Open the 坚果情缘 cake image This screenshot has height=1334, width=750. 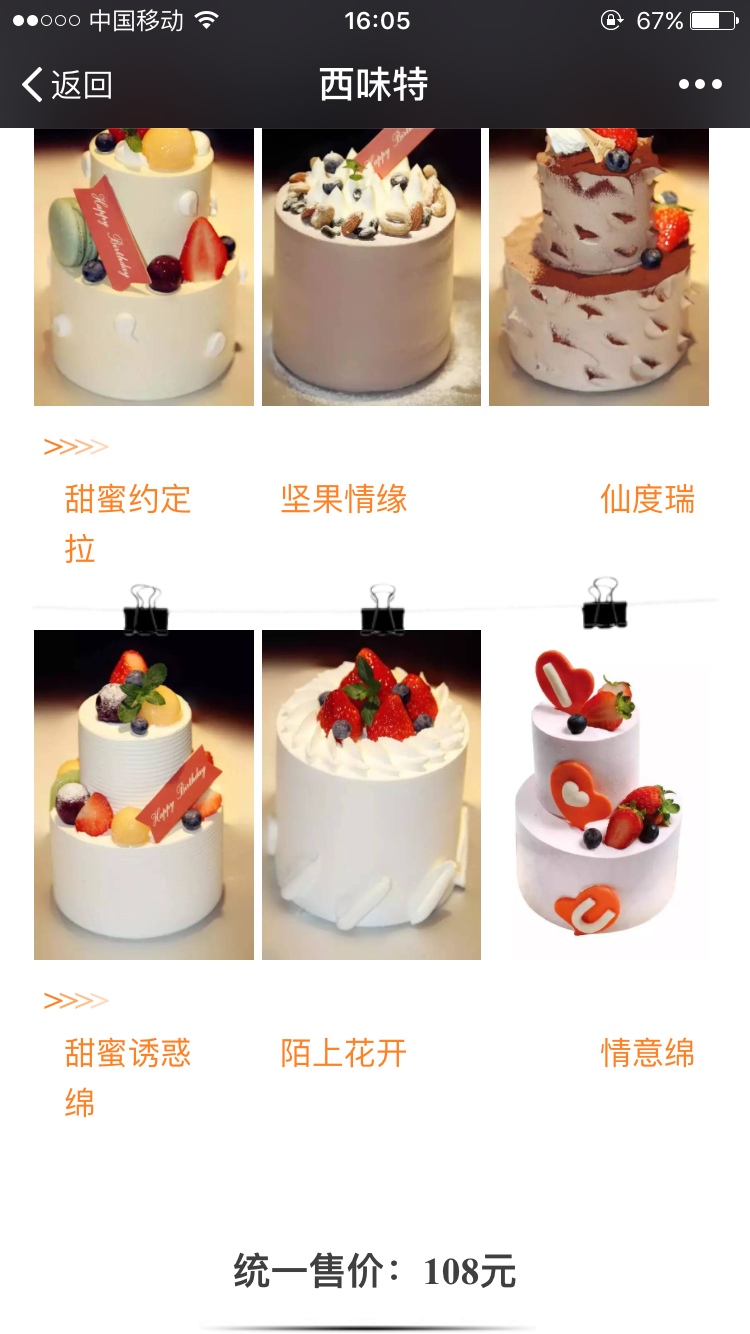tap(371, 267)
